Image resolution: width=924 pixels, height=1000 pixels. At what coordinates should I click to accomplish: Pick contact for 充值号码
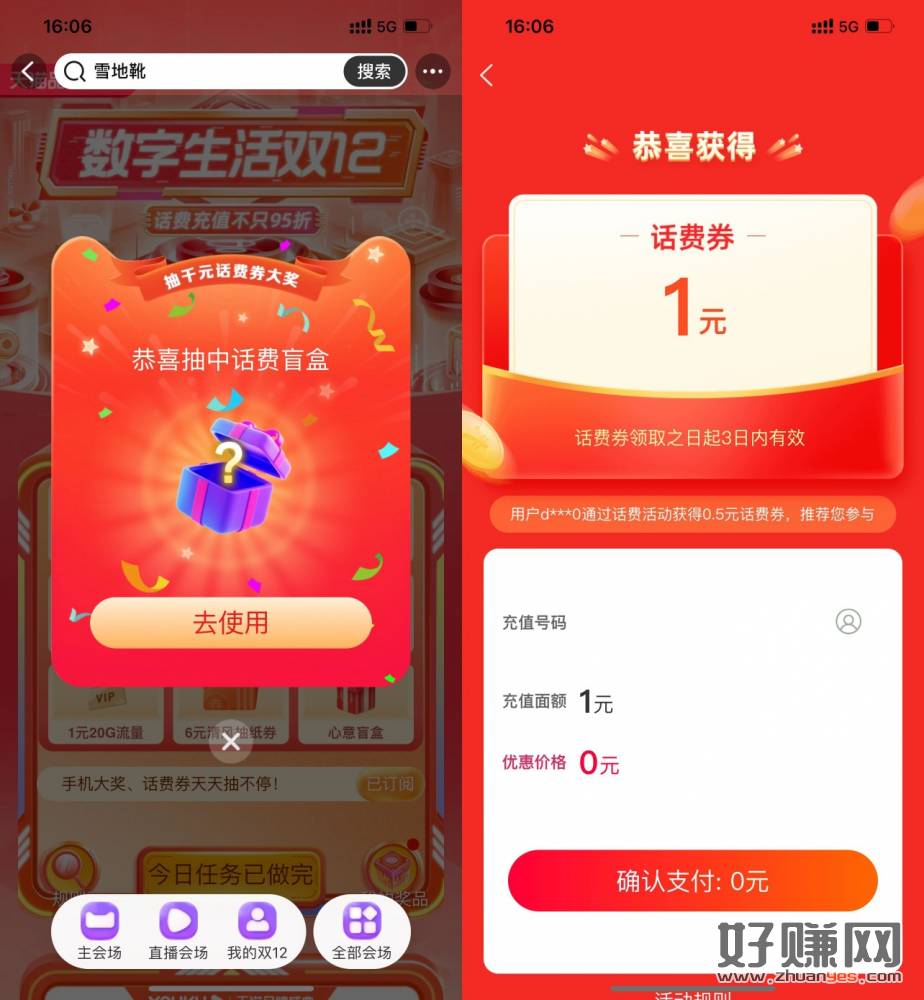[848, 622]
